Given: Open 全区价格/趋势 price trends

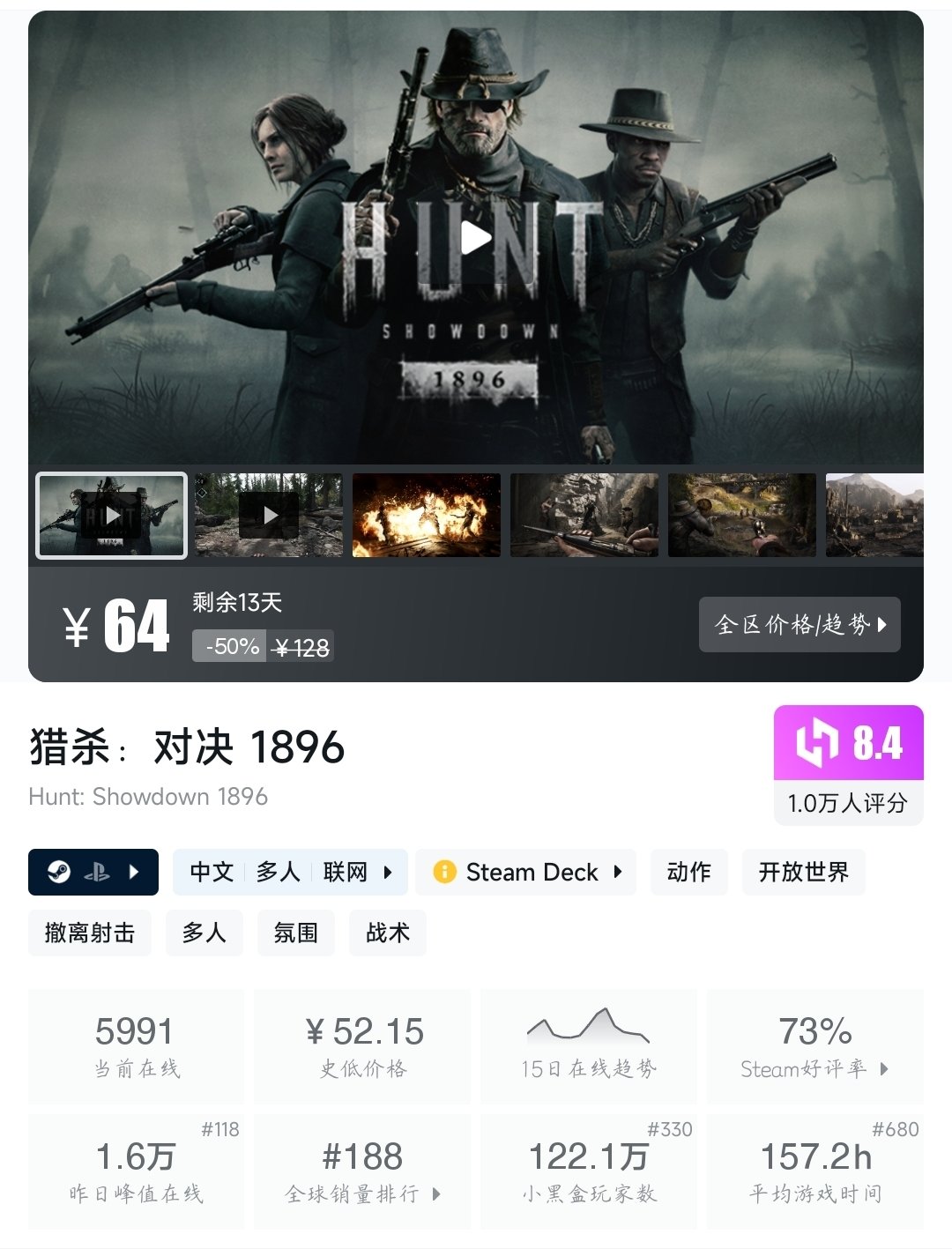Looking at the screenshot, I should tap(800, 625).
